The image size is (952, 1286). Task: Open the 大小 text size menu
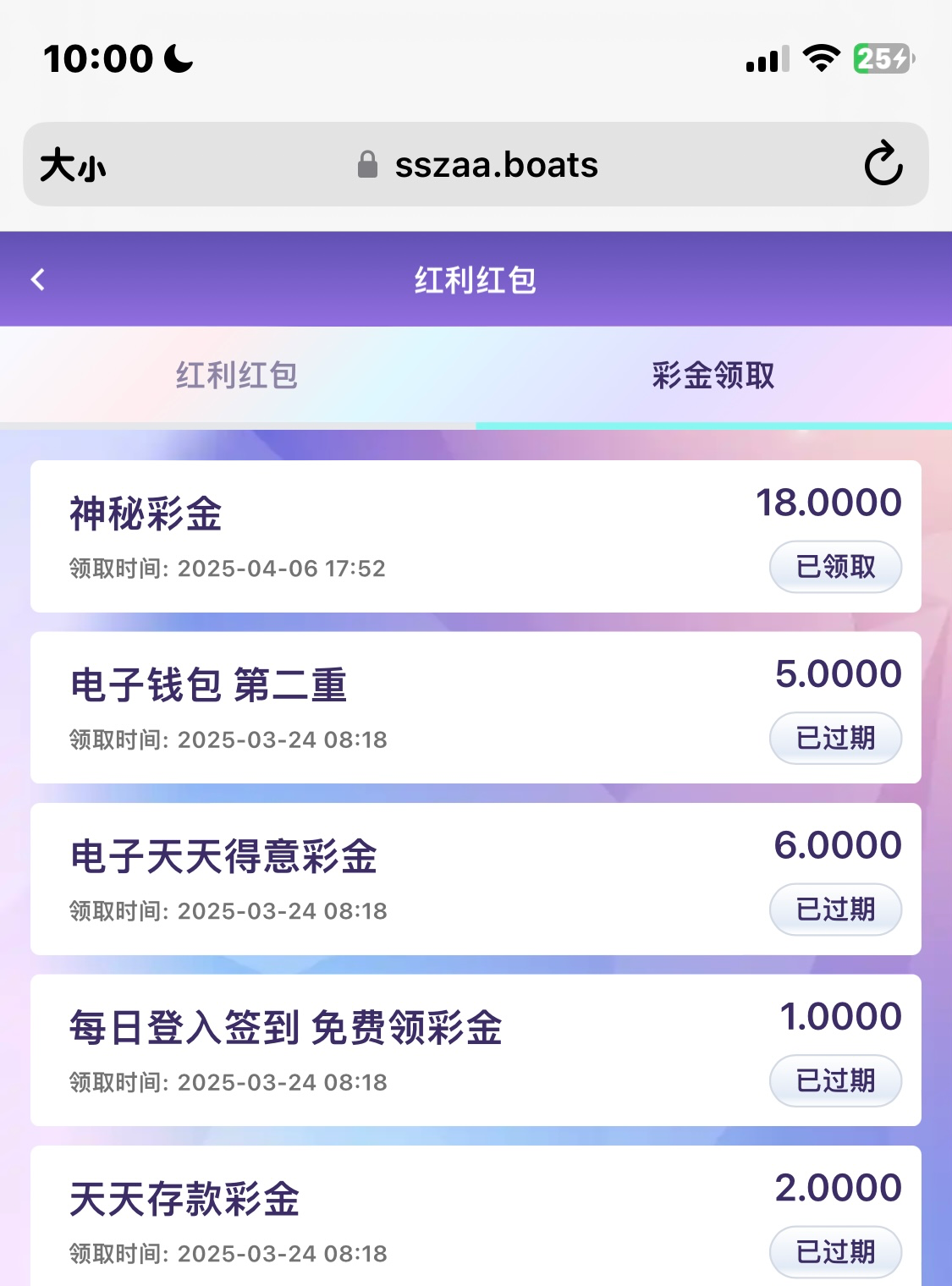tap(73, 165)
